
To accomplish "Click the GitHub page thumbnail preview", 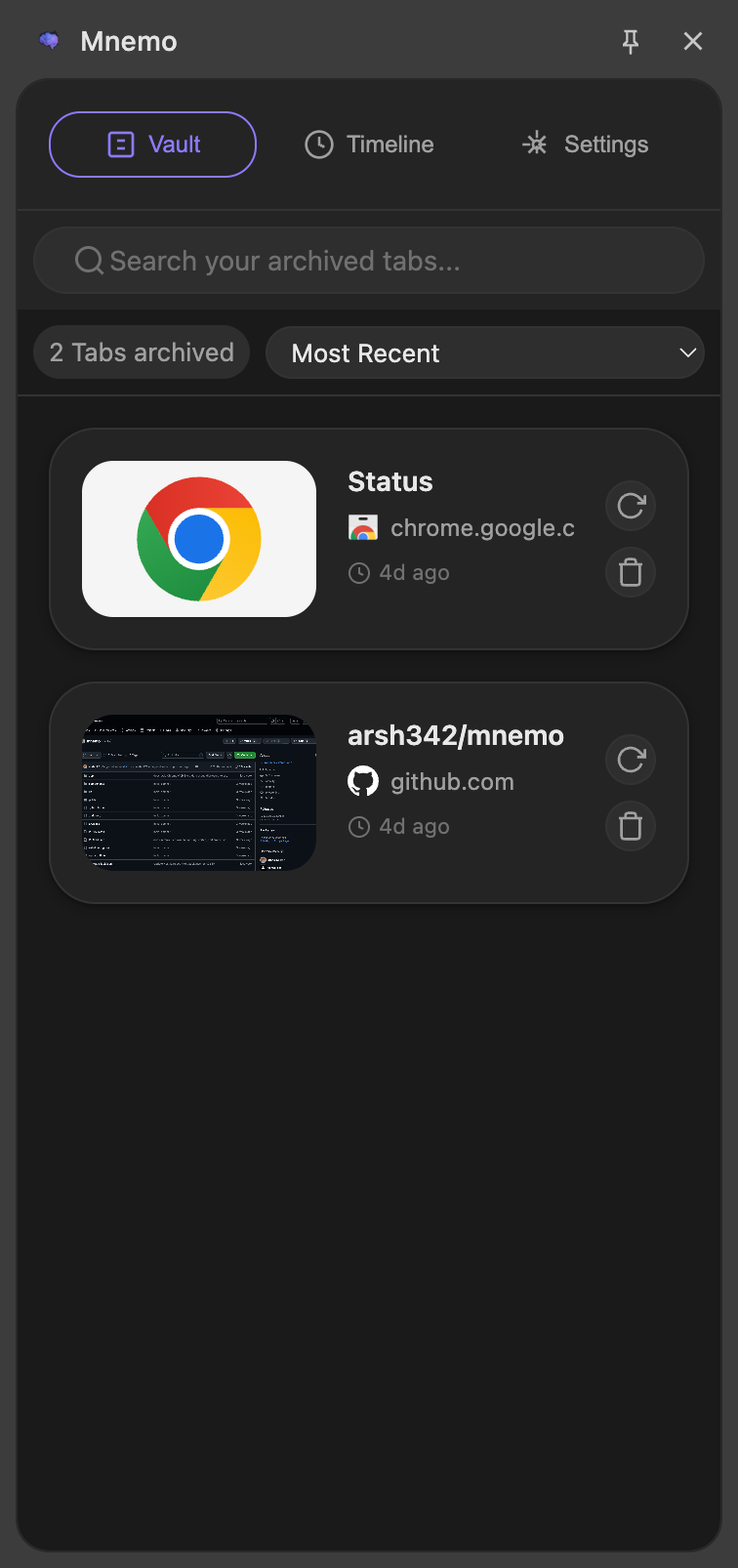I will tap(198, 792).
